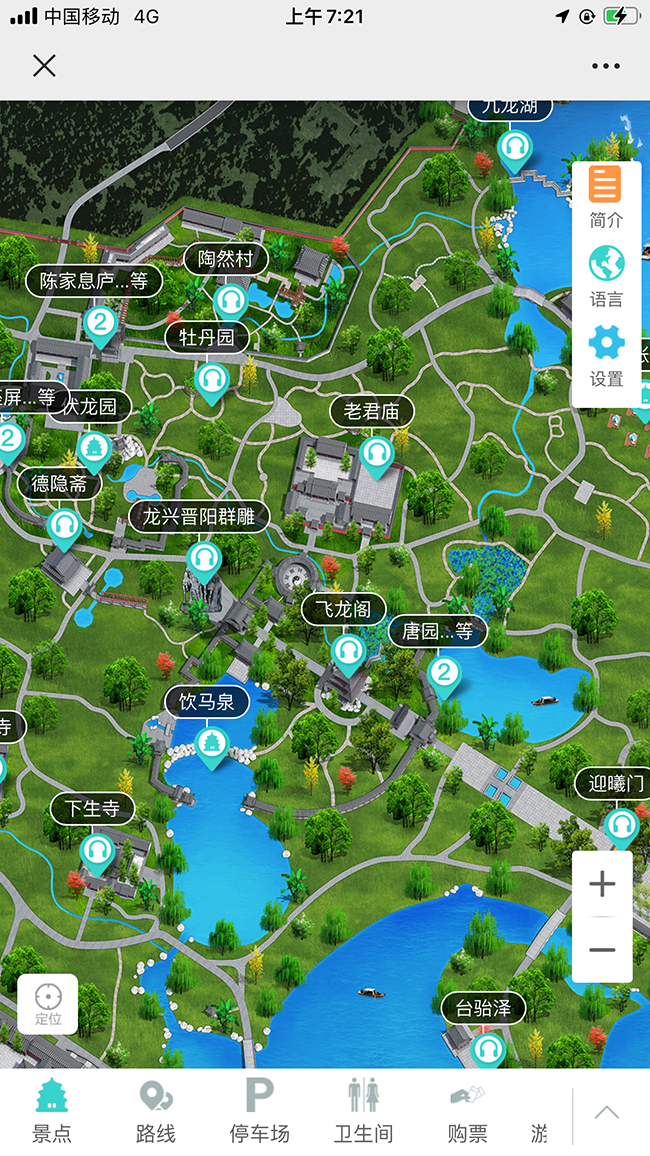
Task: Locate me with 定位 button
Action: (48, 1003)
